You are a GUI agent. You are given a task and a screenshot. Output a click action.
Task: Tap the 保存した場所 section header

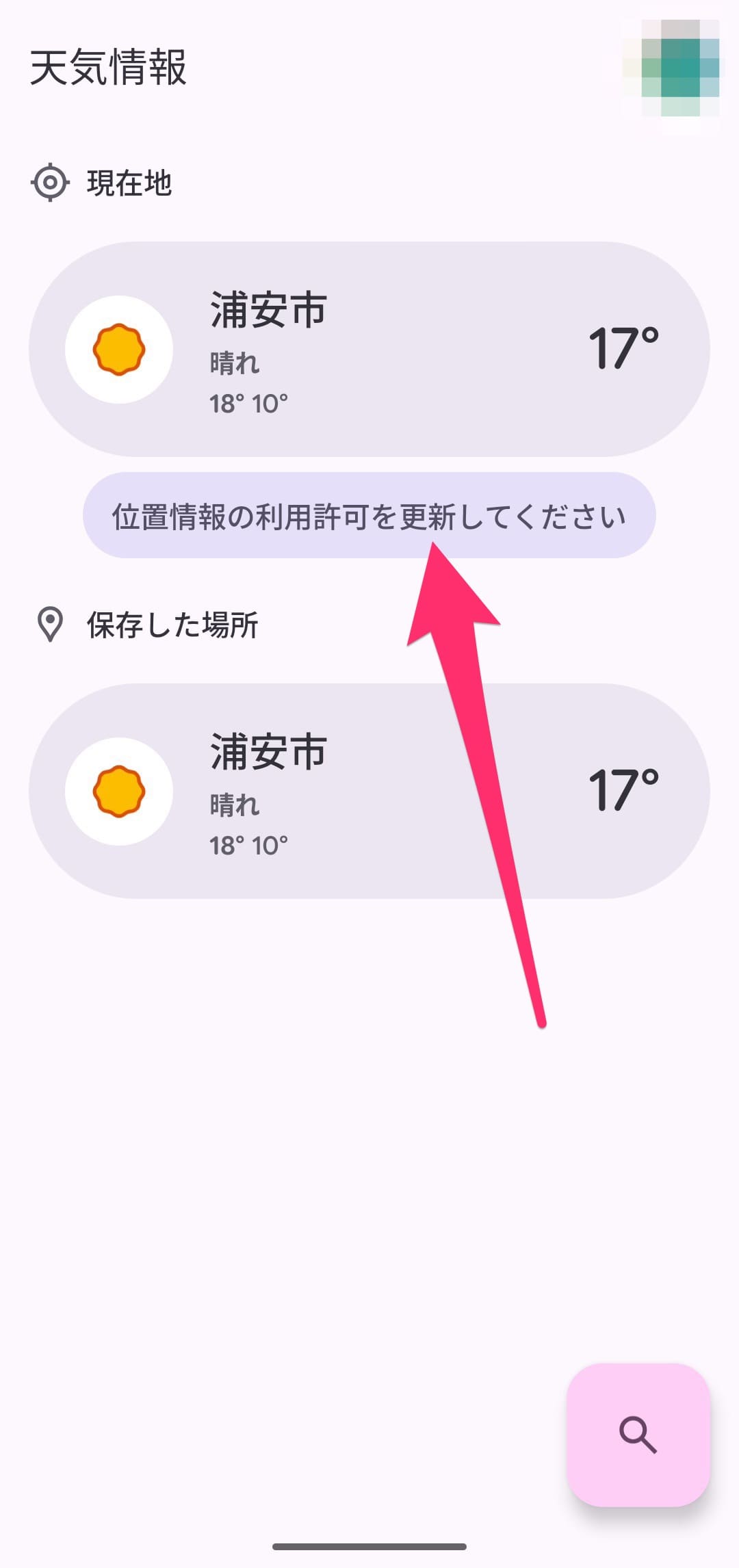(x=172, y=623)
